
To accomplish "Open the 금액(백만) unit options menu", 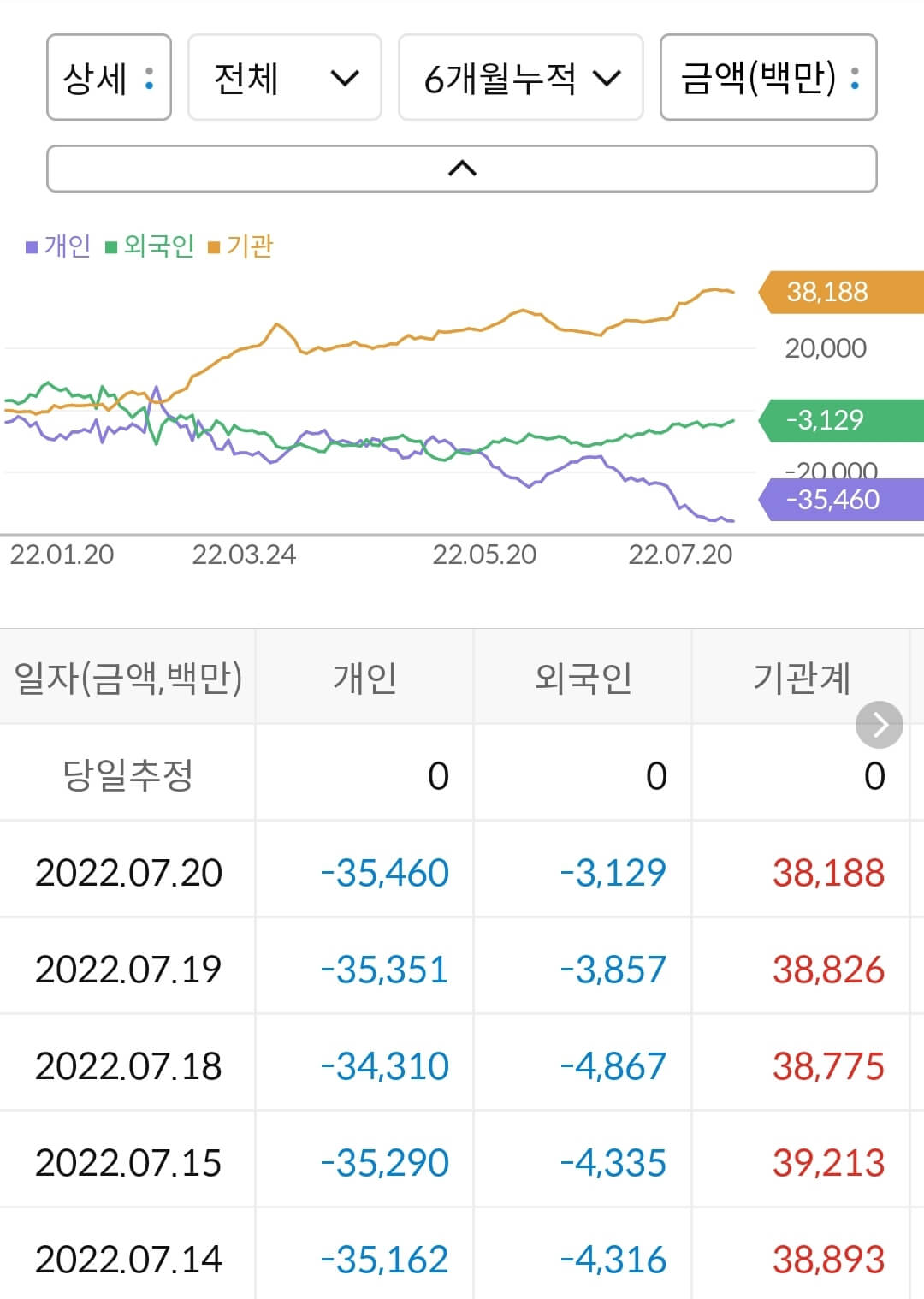I will click(766, 78).
